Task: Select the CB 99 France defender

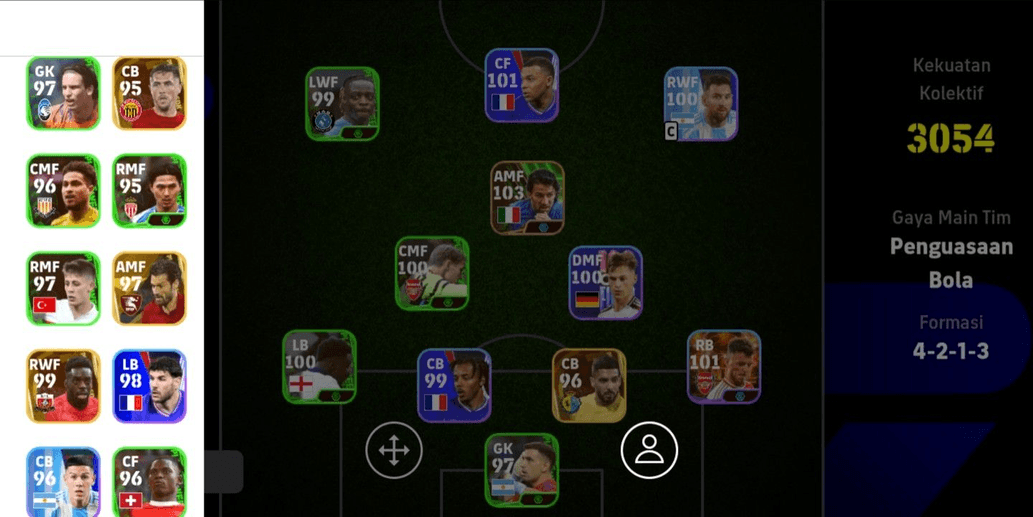Action: [x=454, y=385]
